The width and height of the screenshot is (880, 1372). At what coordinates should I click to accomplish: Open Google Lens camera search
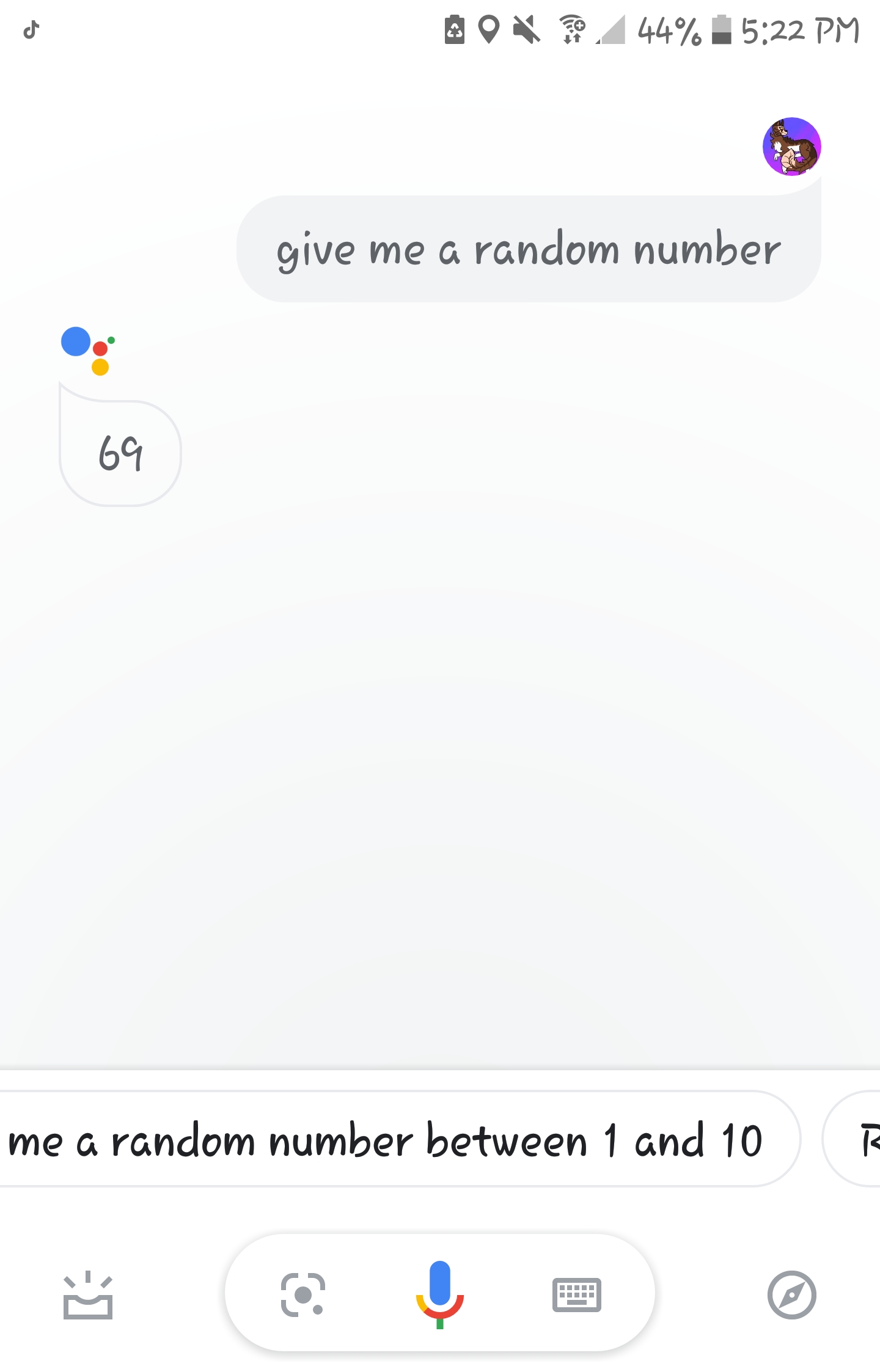(302, 1294)
